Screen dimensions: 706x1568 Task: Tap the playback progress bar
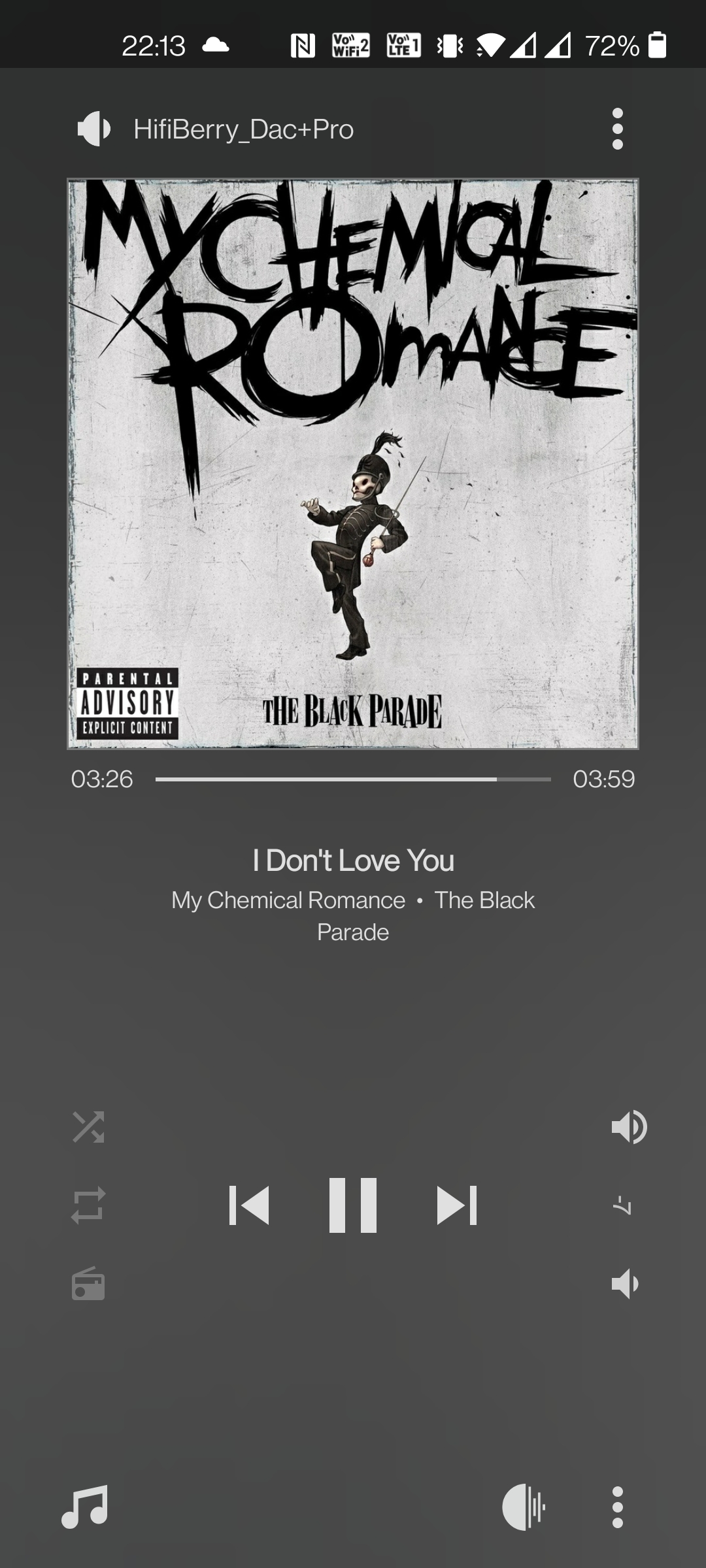click(x=353, y=779)
